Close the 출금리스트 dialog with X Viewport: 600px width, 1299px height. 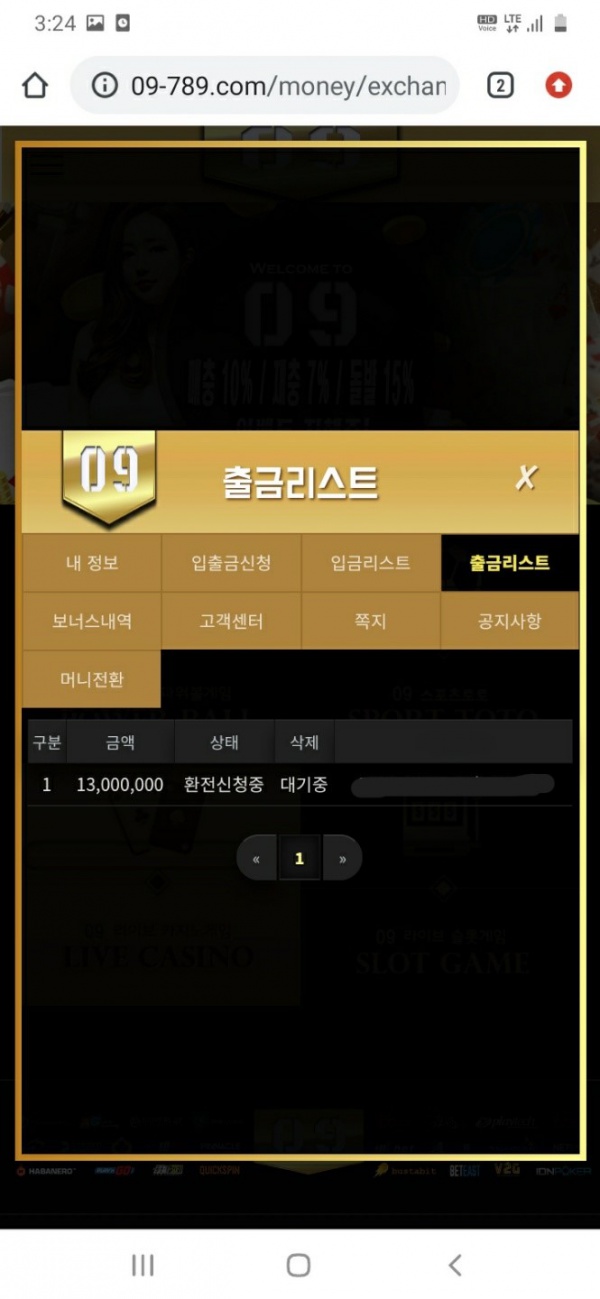(x=525, y=479)
